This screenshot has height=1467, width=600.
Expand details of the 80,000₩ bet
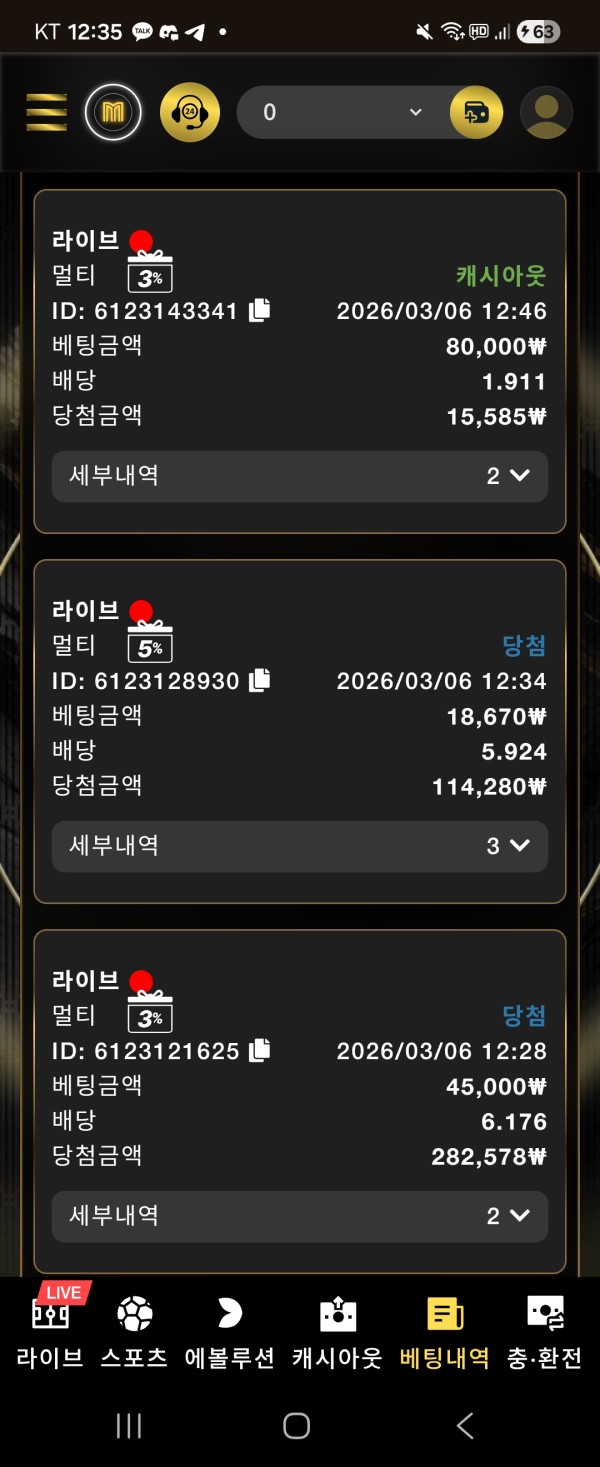(x=300, y=476)
